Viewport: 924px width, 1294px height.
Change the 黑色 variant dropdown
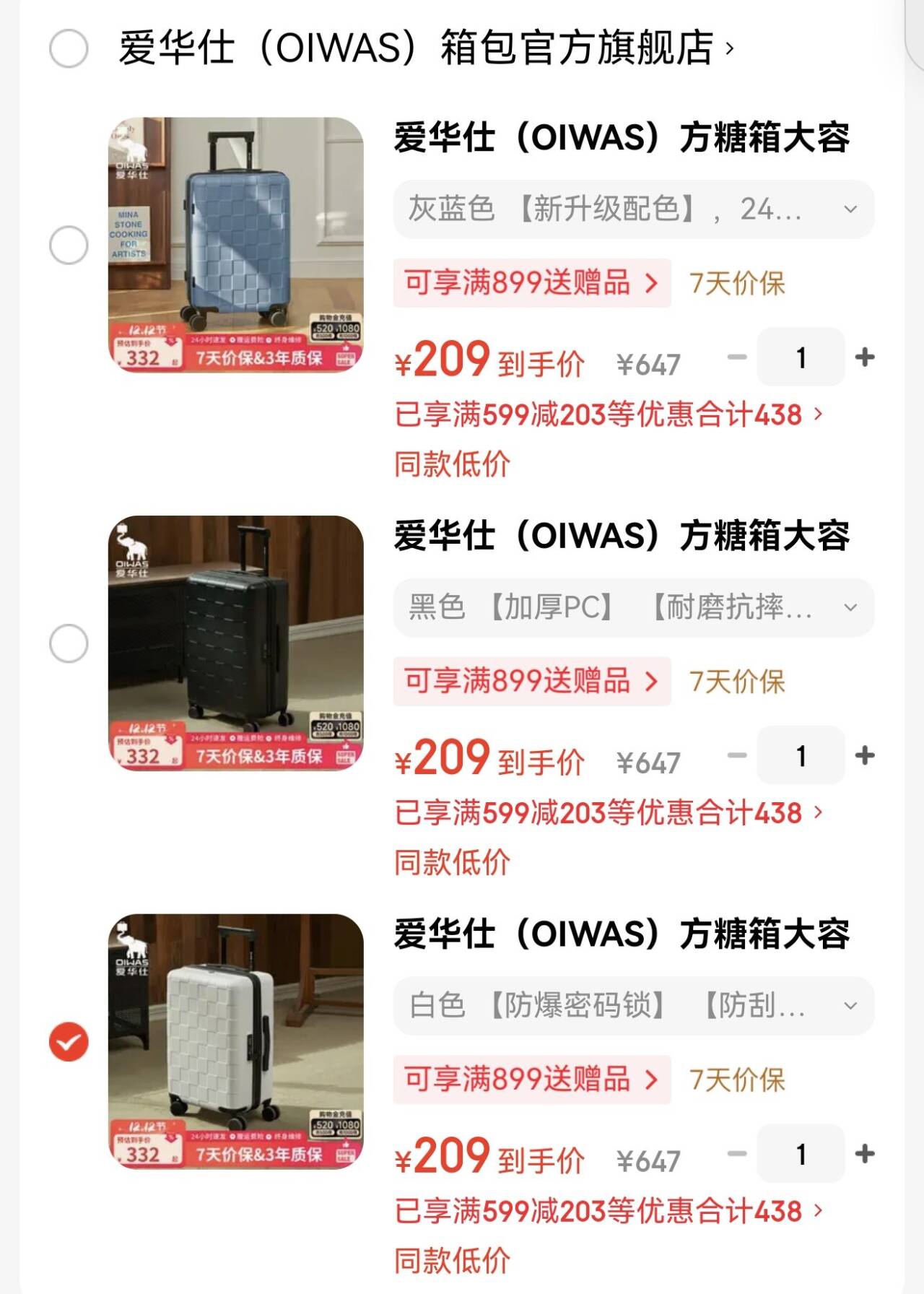click(x=633, y=608)
